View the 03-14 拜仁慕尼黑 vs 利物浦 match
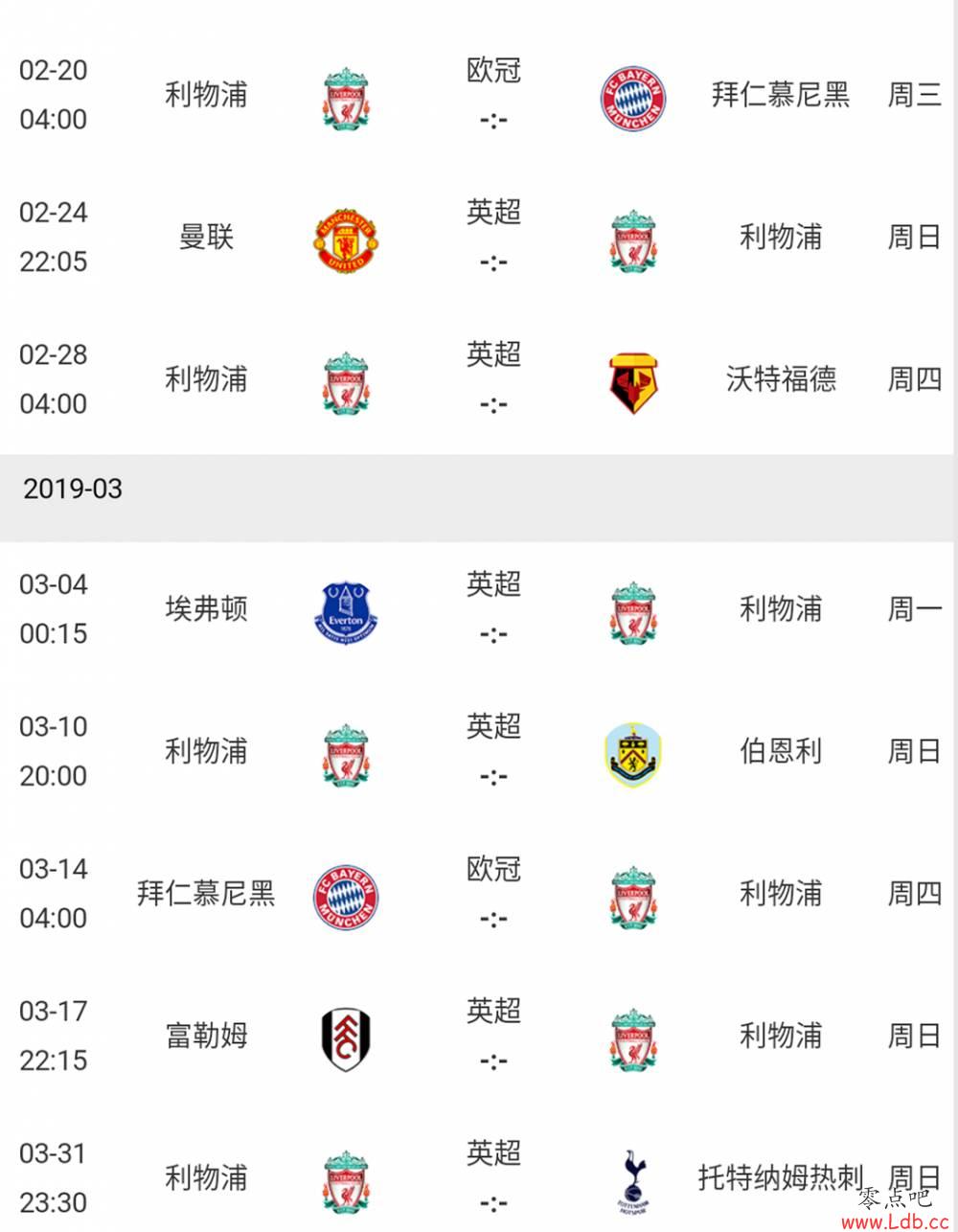Viewport: 958px width, 1232px height. 492,895
